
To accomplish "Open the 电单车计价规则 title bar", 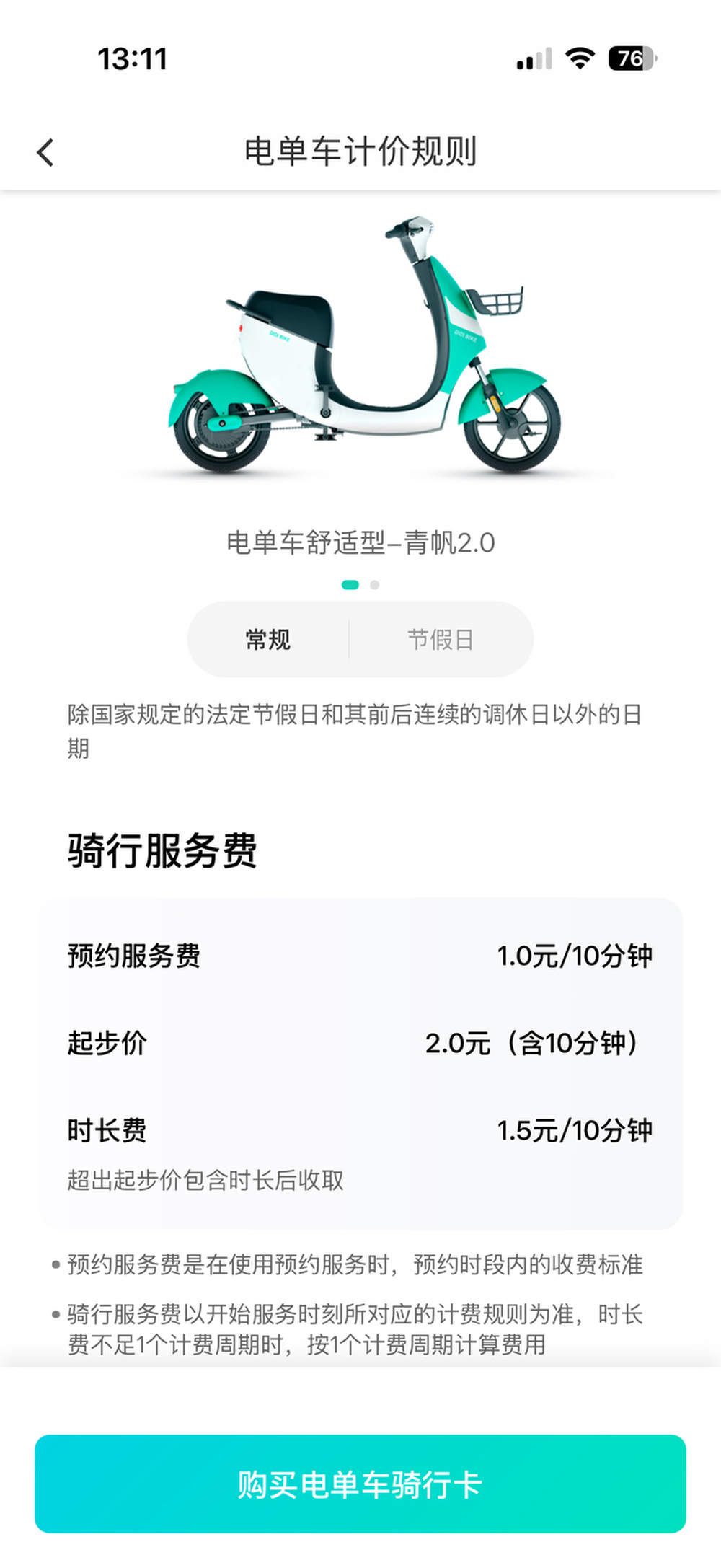I will tap(360, 151).
